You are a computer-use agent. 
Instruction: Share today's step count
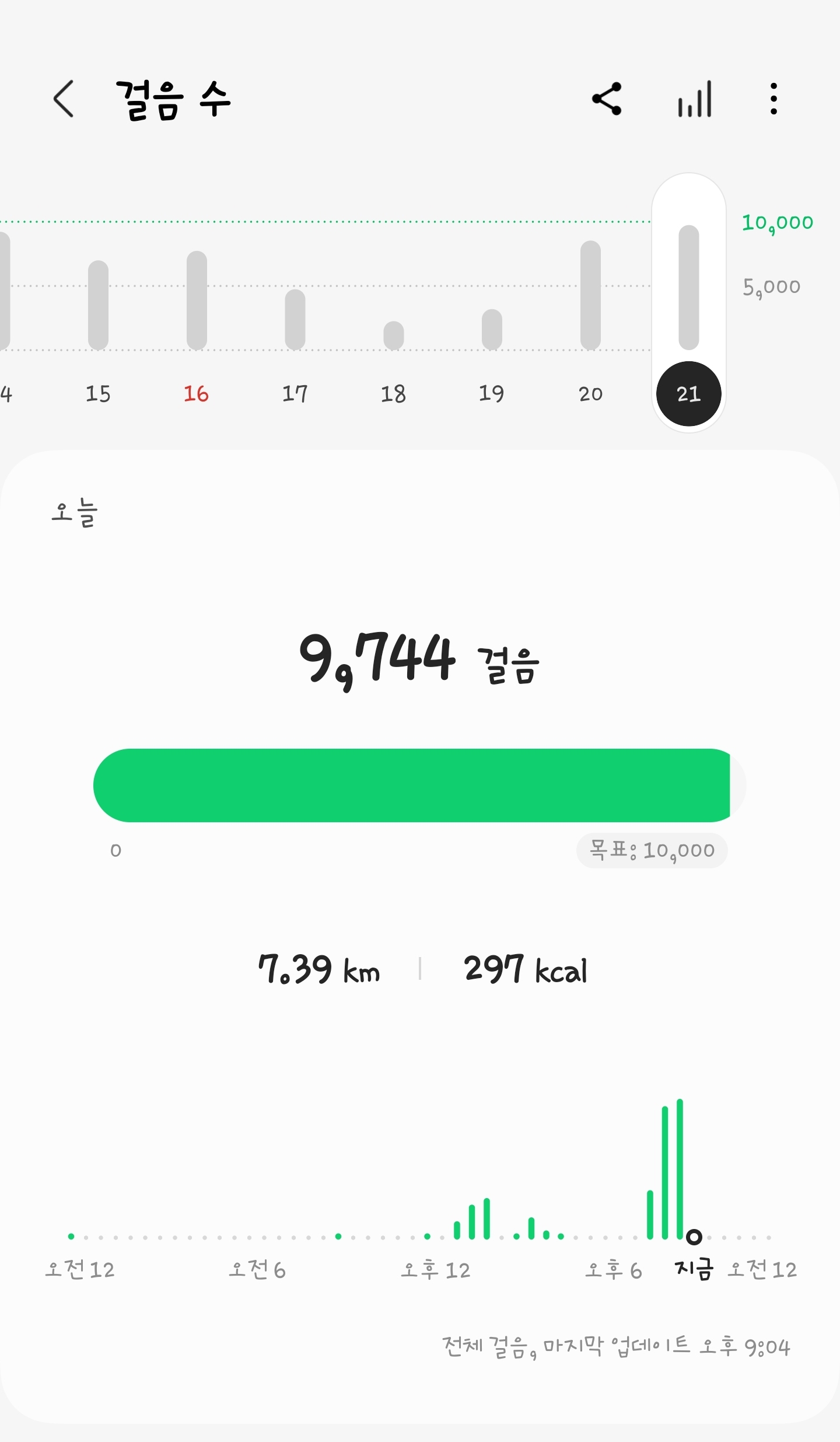607,99
